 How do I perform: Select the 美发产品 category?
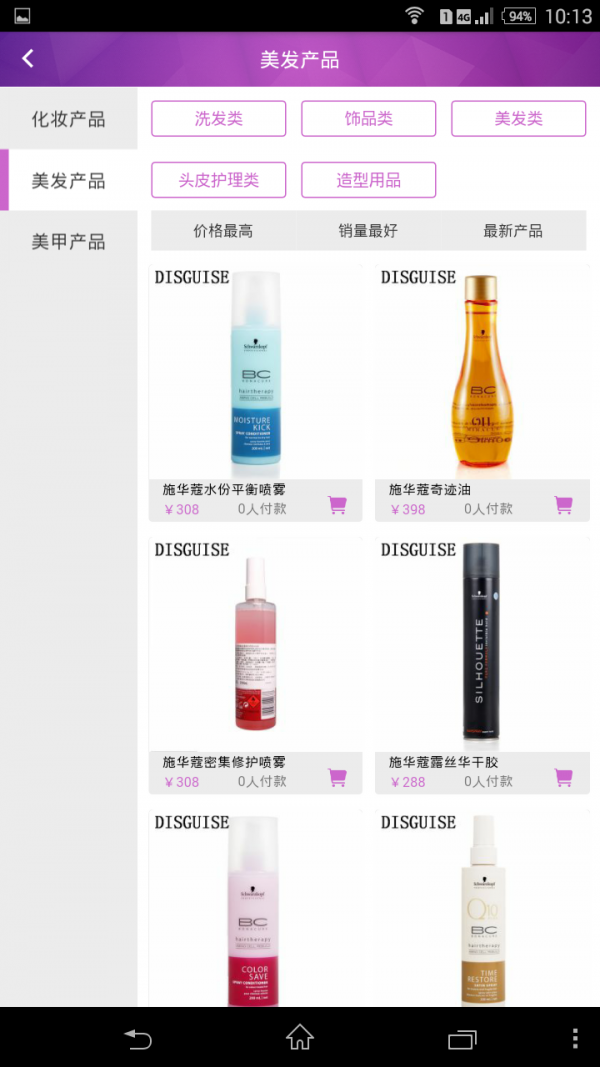coord(68,181)
